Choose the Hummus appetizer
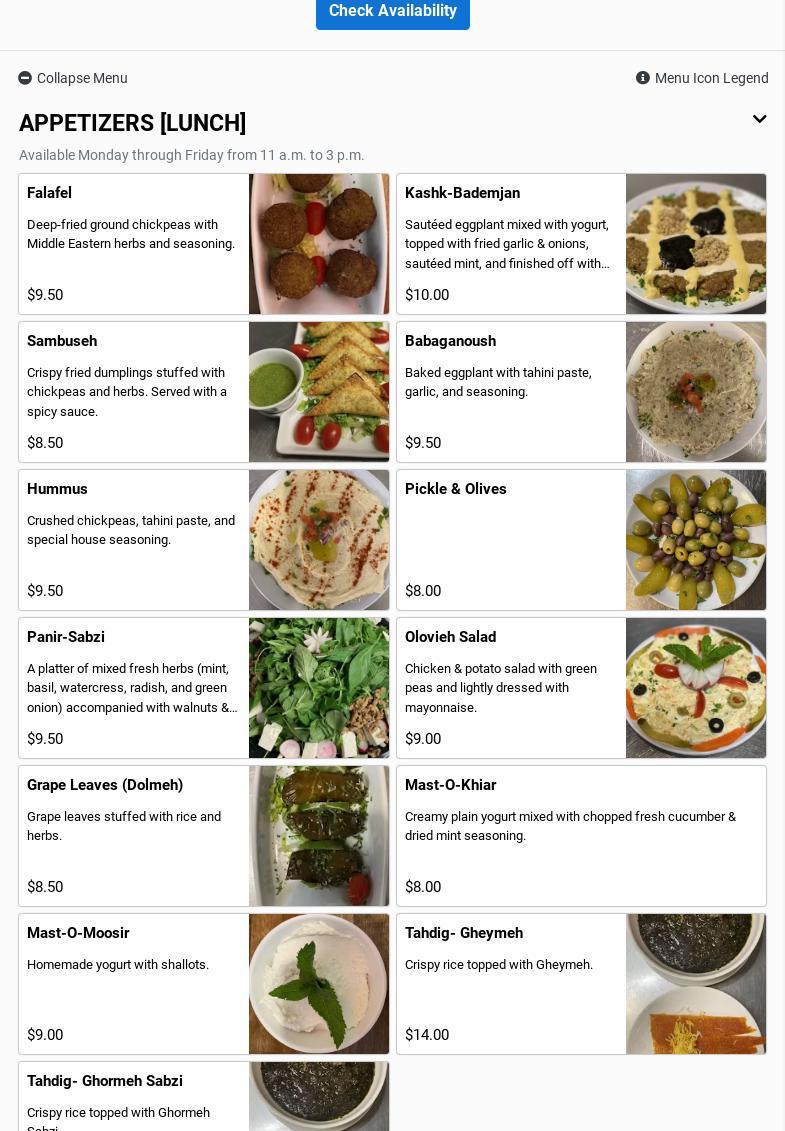Viewport: 785px width, 1131px height. 203,540
